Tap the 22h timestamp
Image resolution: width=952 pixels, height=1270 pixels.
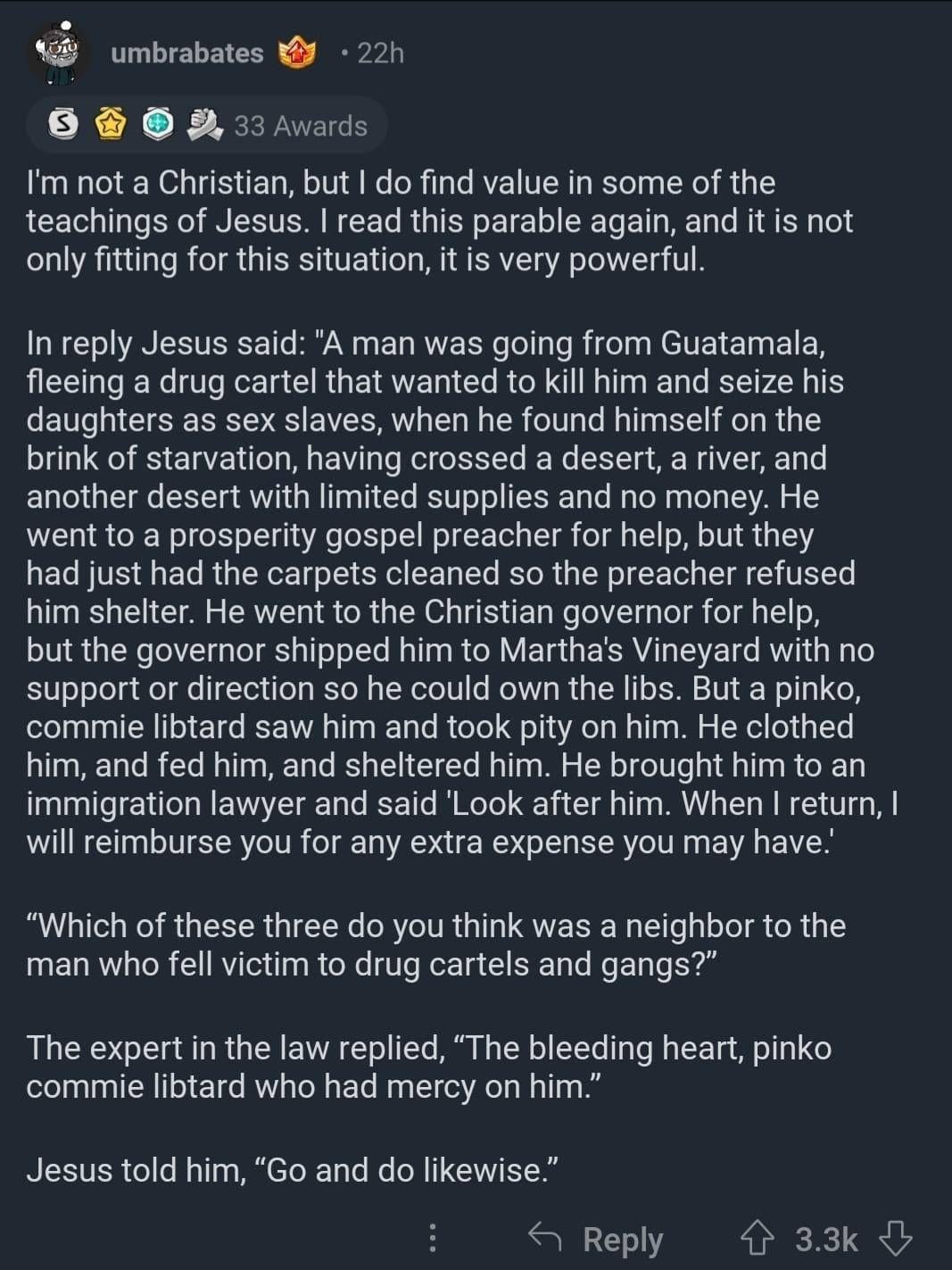[378, 53]
